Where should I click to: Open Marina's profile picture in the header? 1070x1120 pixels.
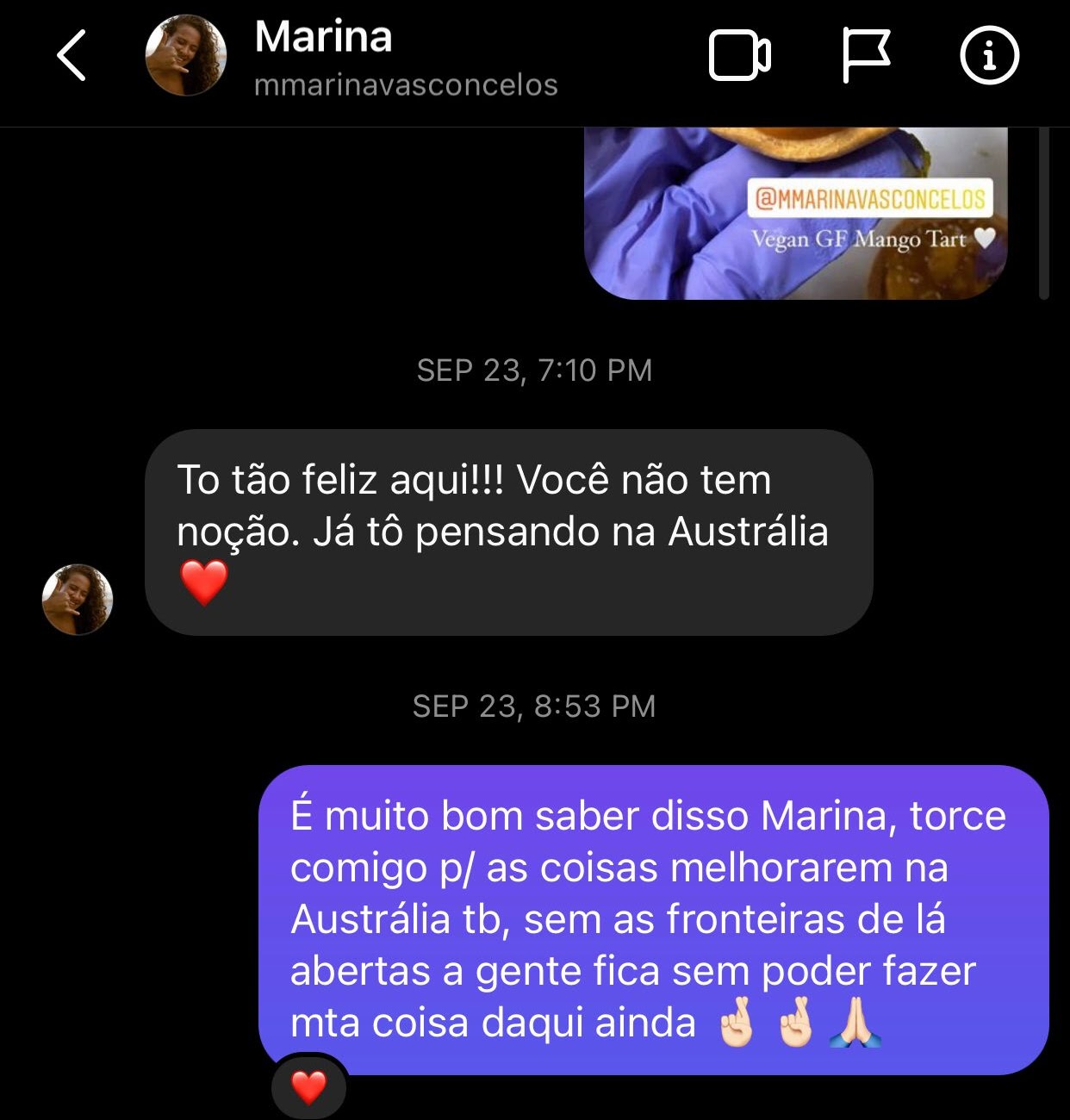186,56
